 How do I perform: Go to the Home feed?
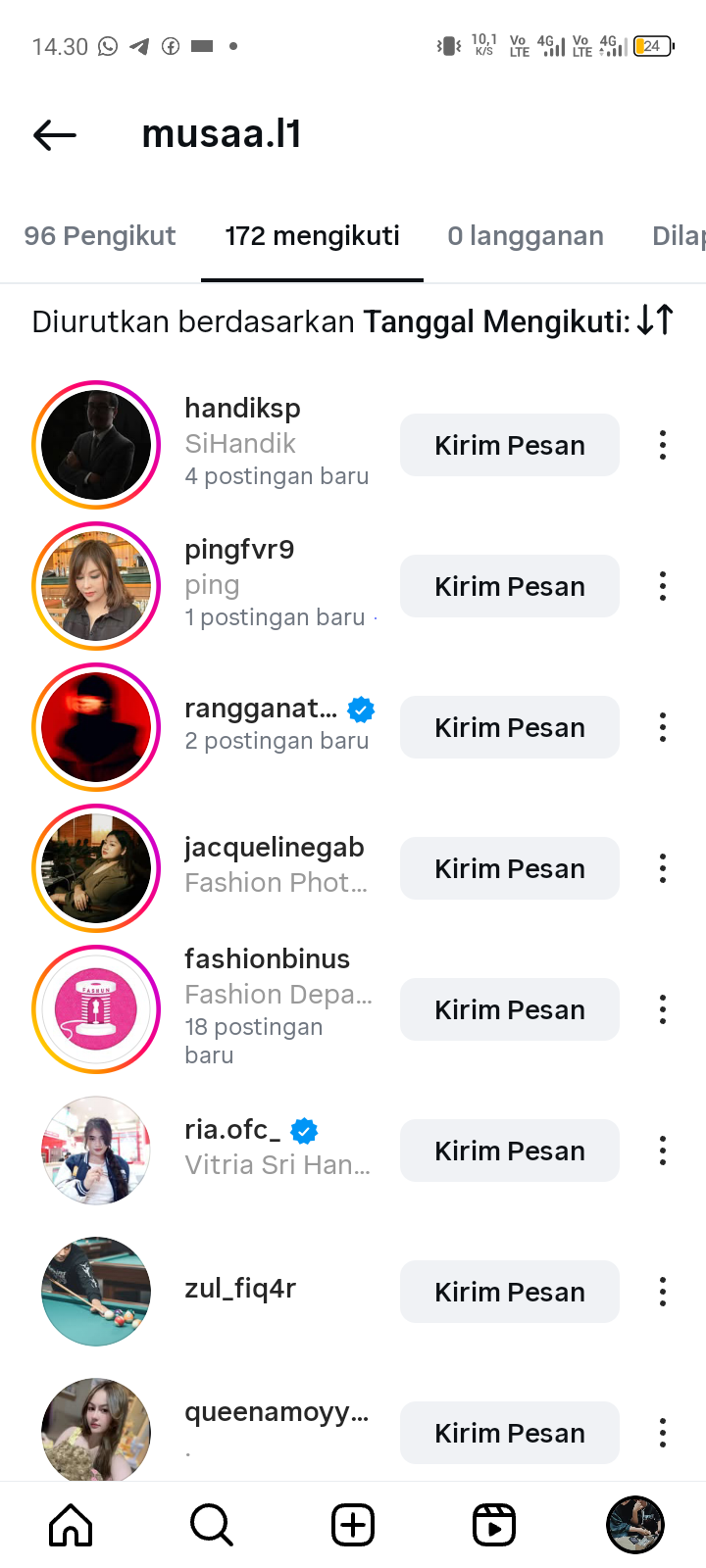coord(71,1525)
